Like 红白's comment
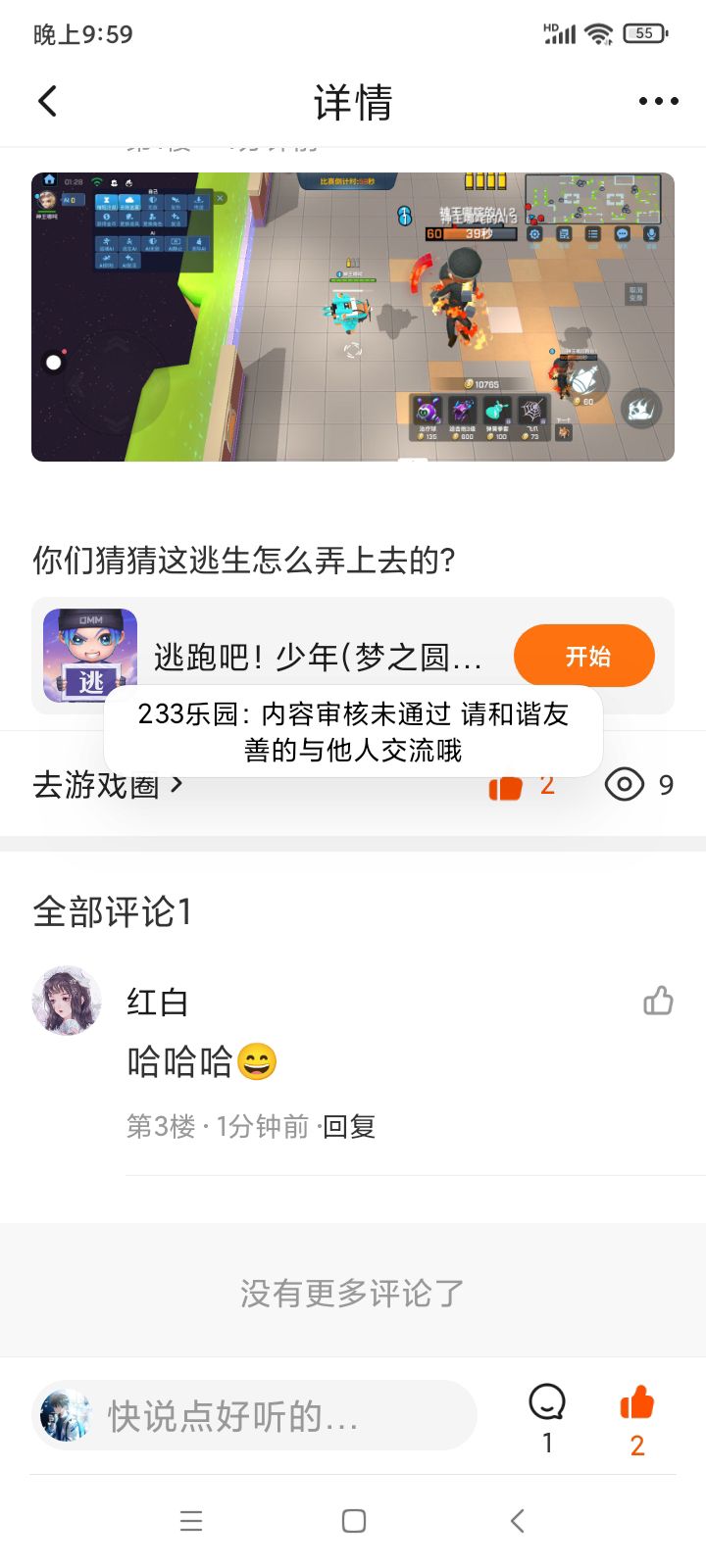 pyautogui.click(x=658, y=1001)
